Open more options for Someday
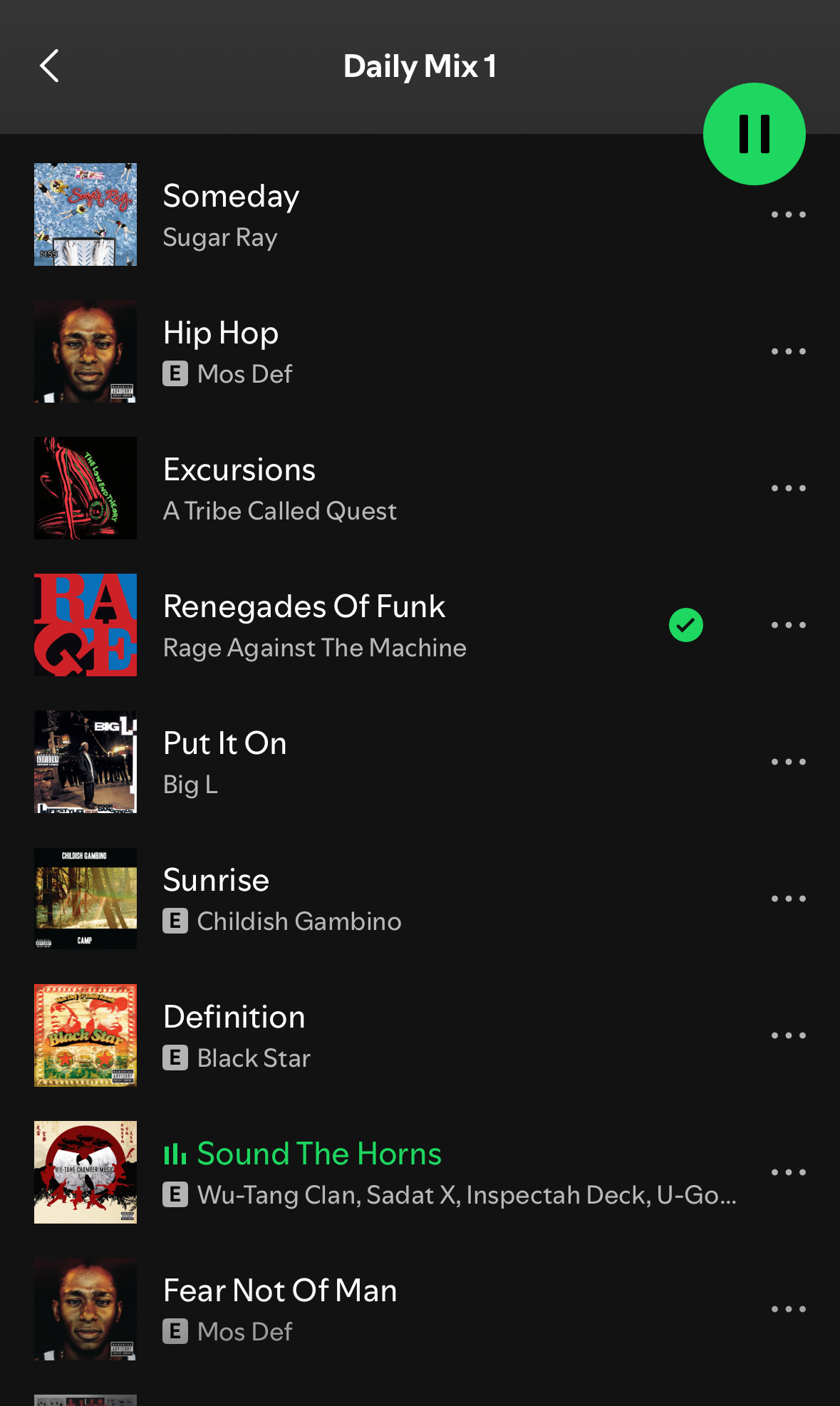Image resolution: width=840 pixels, height=1406 pixels. tap(788, 214)
